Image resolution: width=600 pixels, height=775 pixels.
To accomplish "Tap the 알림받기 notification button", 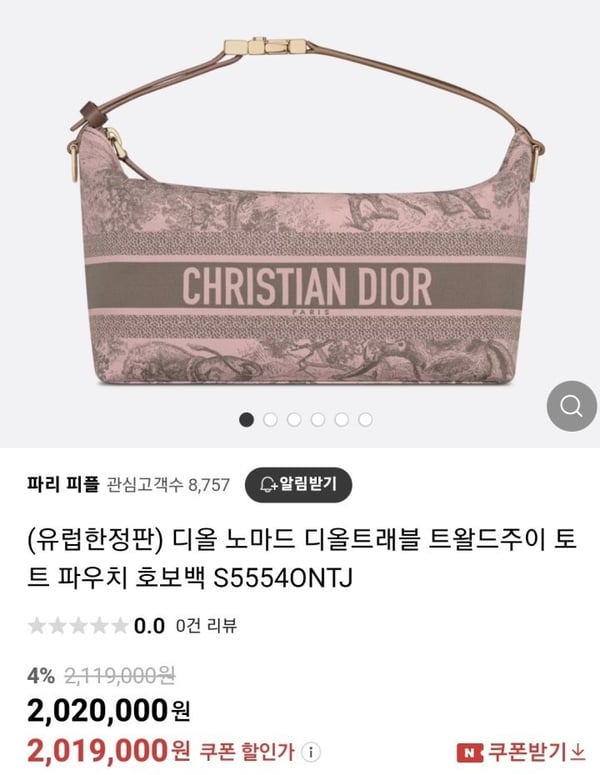I will [298, 485].
